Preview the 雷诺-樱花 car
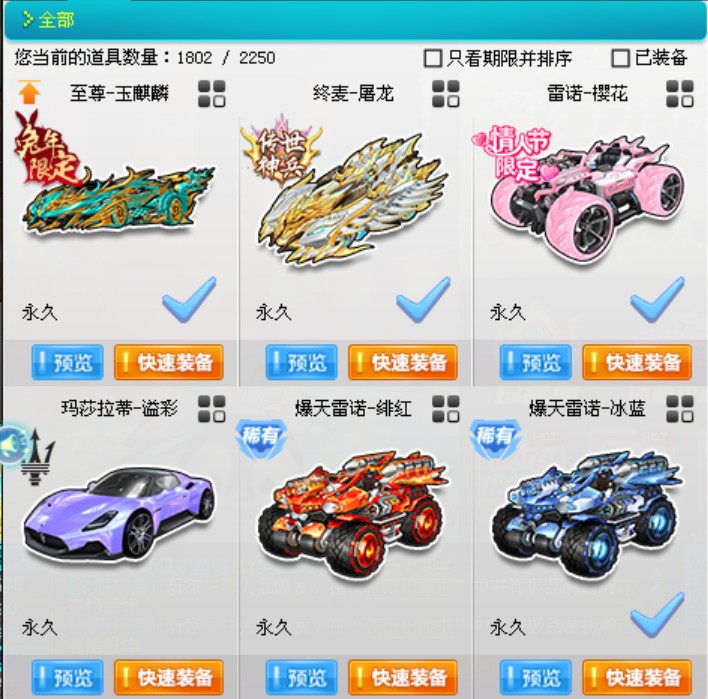The height and width of the screenshot is (699, 708). coord(536,362)
